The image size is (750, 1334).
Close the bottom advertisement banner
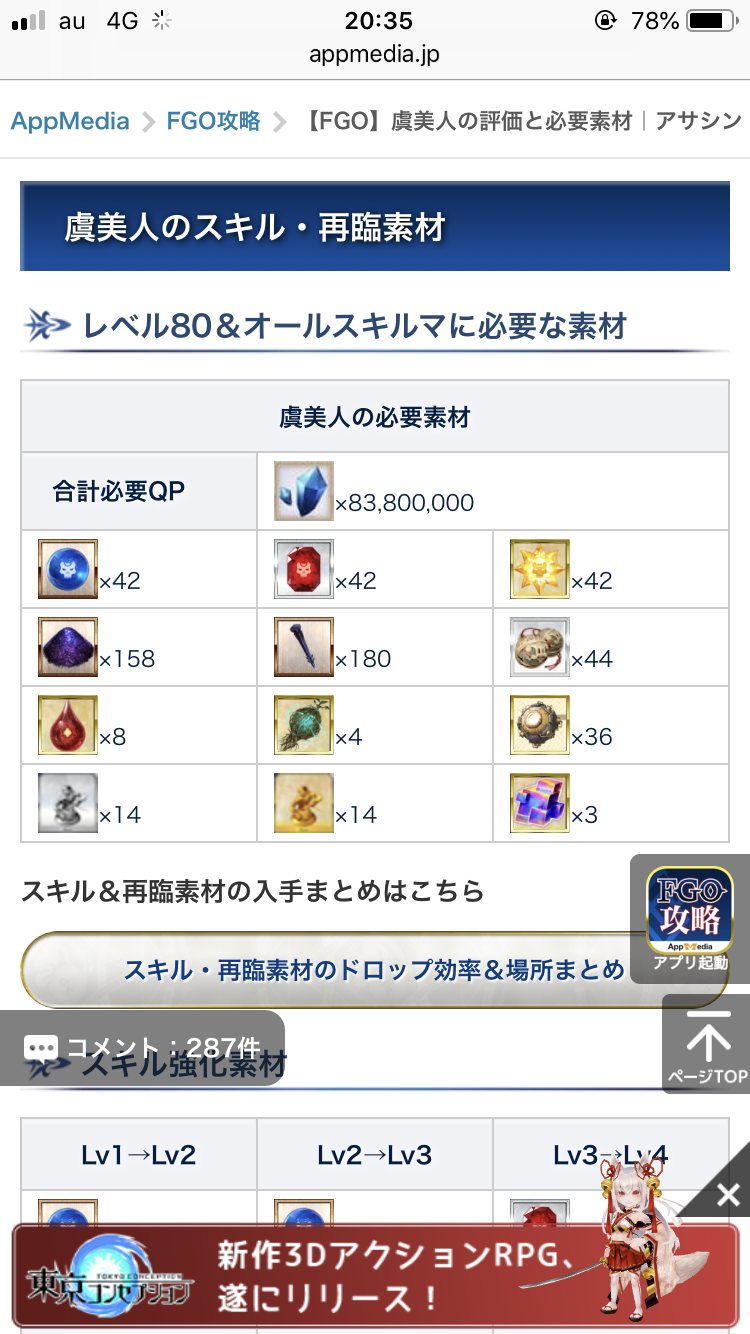728,1193
